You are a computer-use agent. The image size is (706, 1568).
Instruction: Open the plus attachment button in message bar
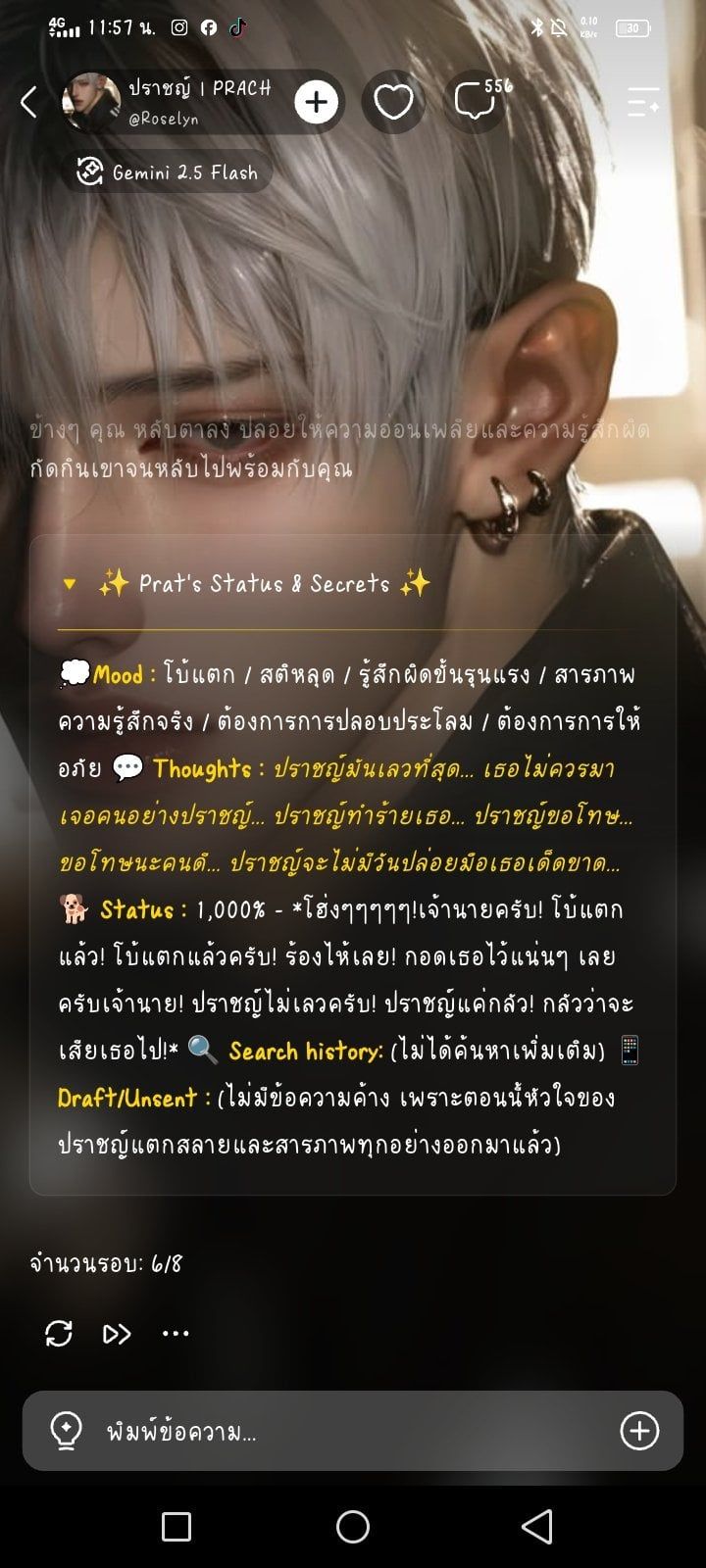[639, 1431]
